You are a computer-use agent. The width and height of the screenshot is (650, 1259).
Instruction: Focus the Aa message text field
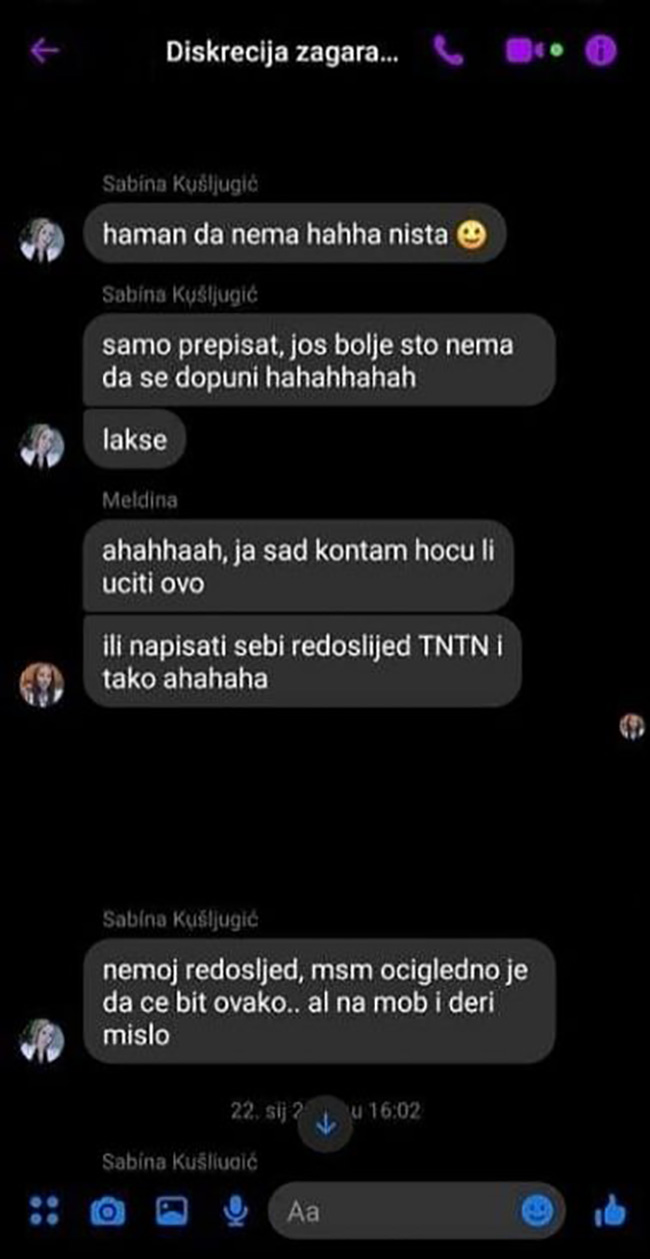[400, 1212]
